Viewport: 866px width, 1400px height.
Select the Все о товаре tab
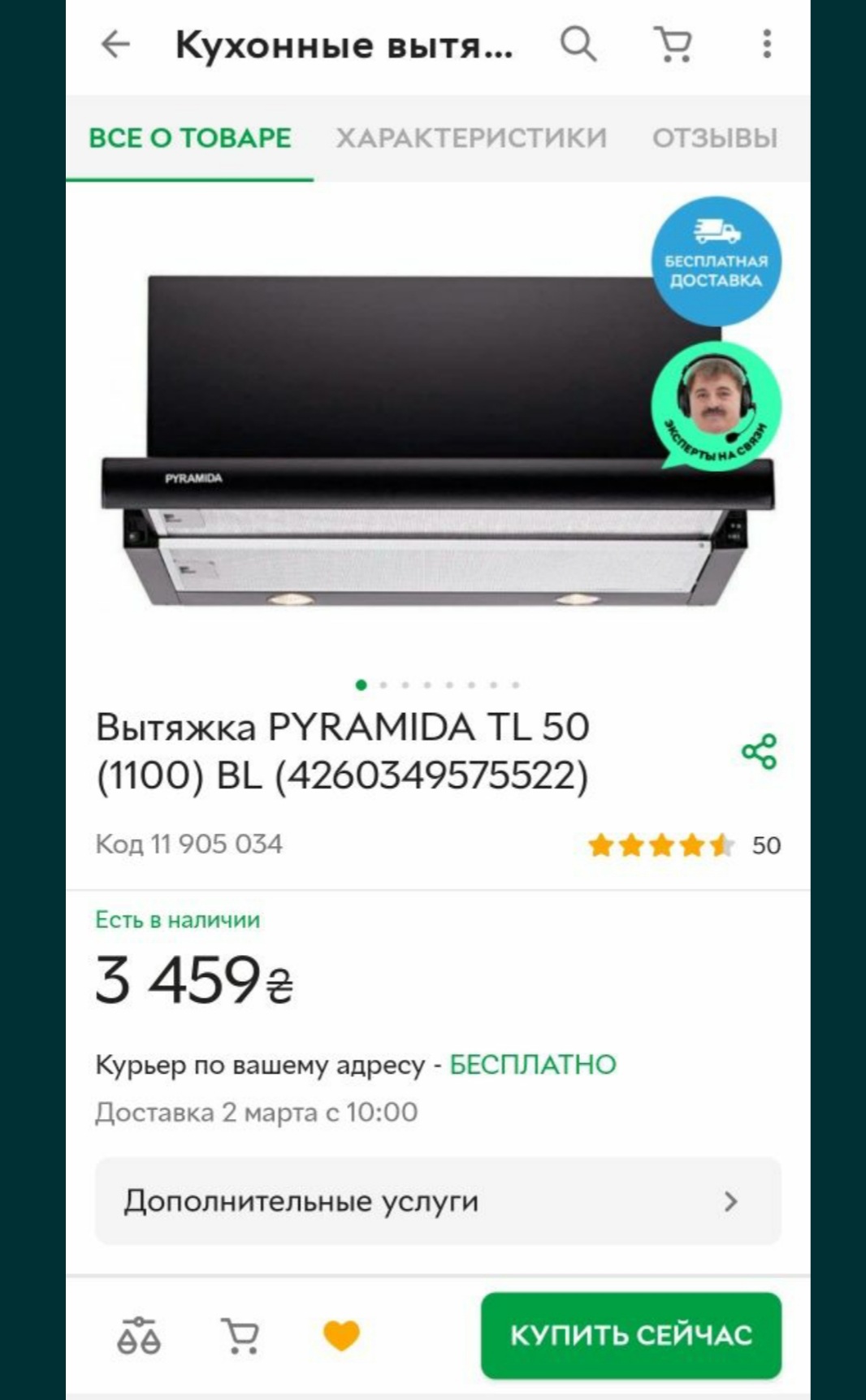[190, 138]
